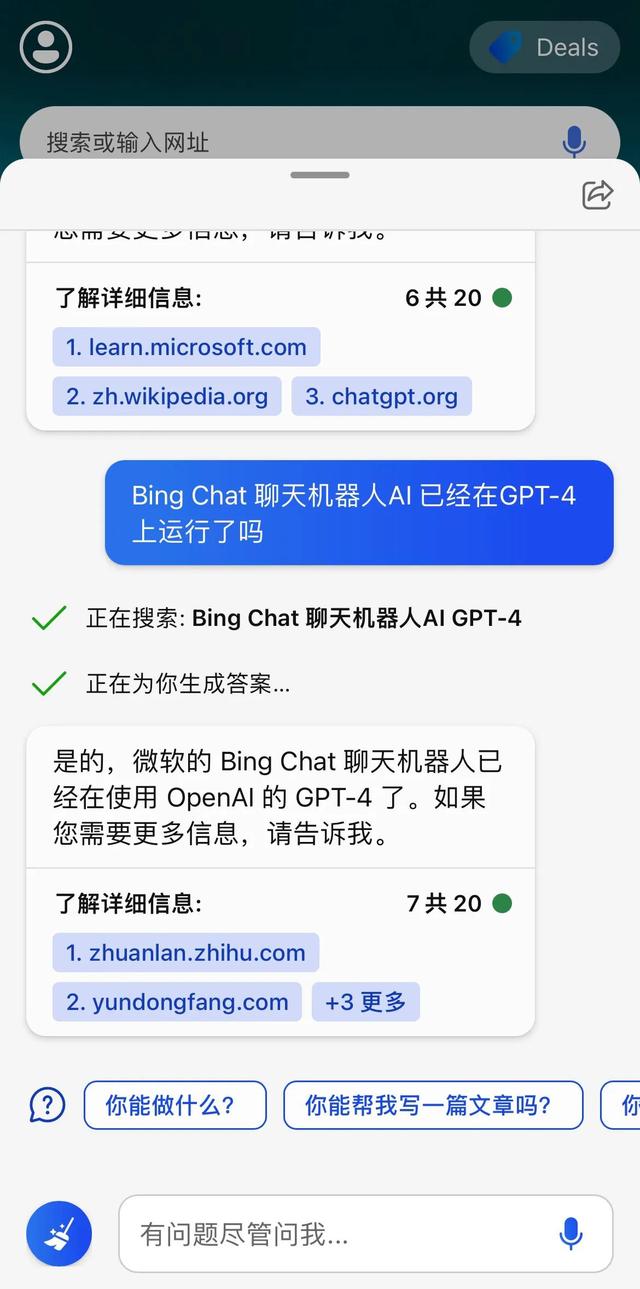Tap the microphone in the message field

pyautogui.click(x=571, y=1234)
